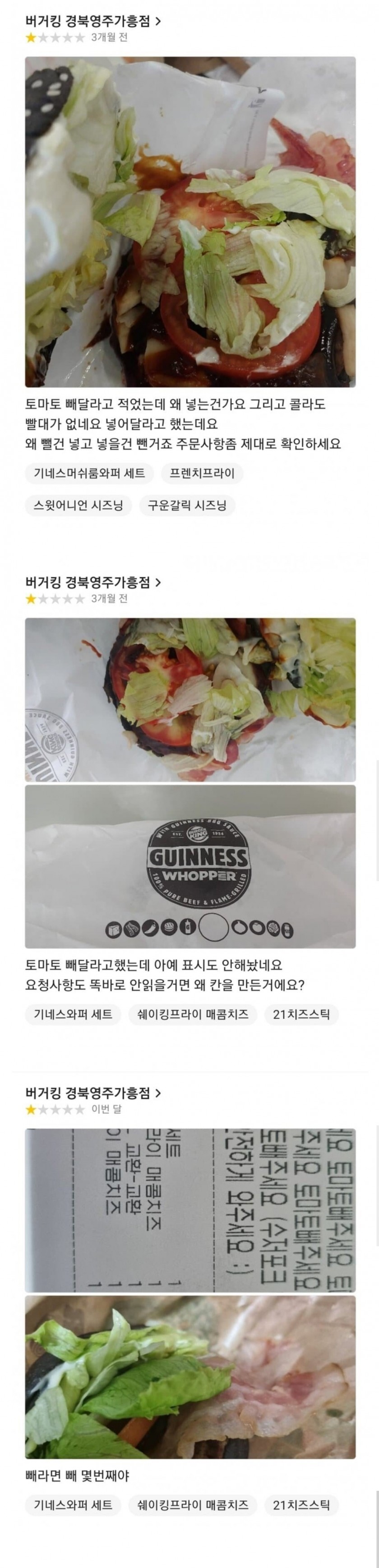Choose the 구운갈릭 시즈닝 chip
The image size is (379, 1568).
coord(187,505)
